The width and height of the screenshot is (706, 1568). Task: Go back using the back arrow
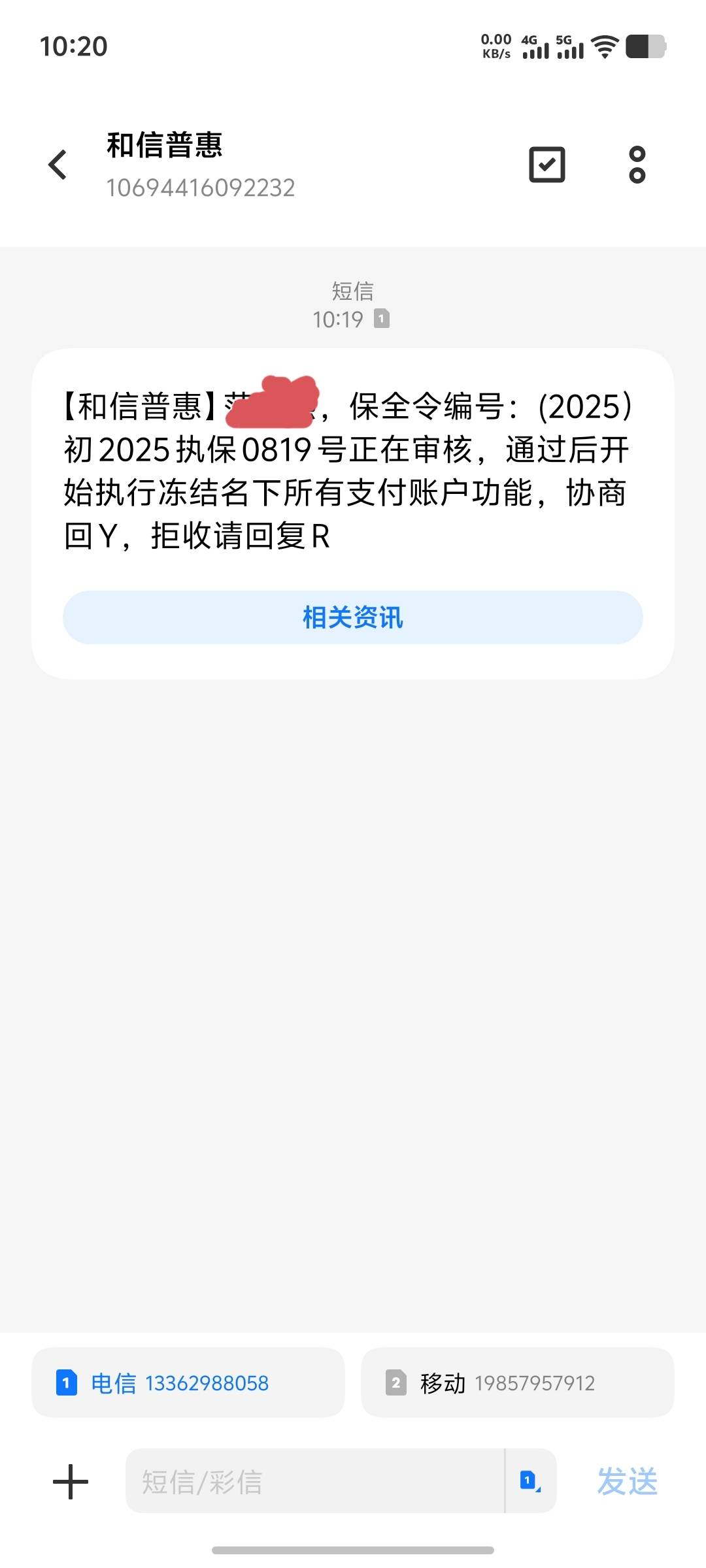point(58,165)
